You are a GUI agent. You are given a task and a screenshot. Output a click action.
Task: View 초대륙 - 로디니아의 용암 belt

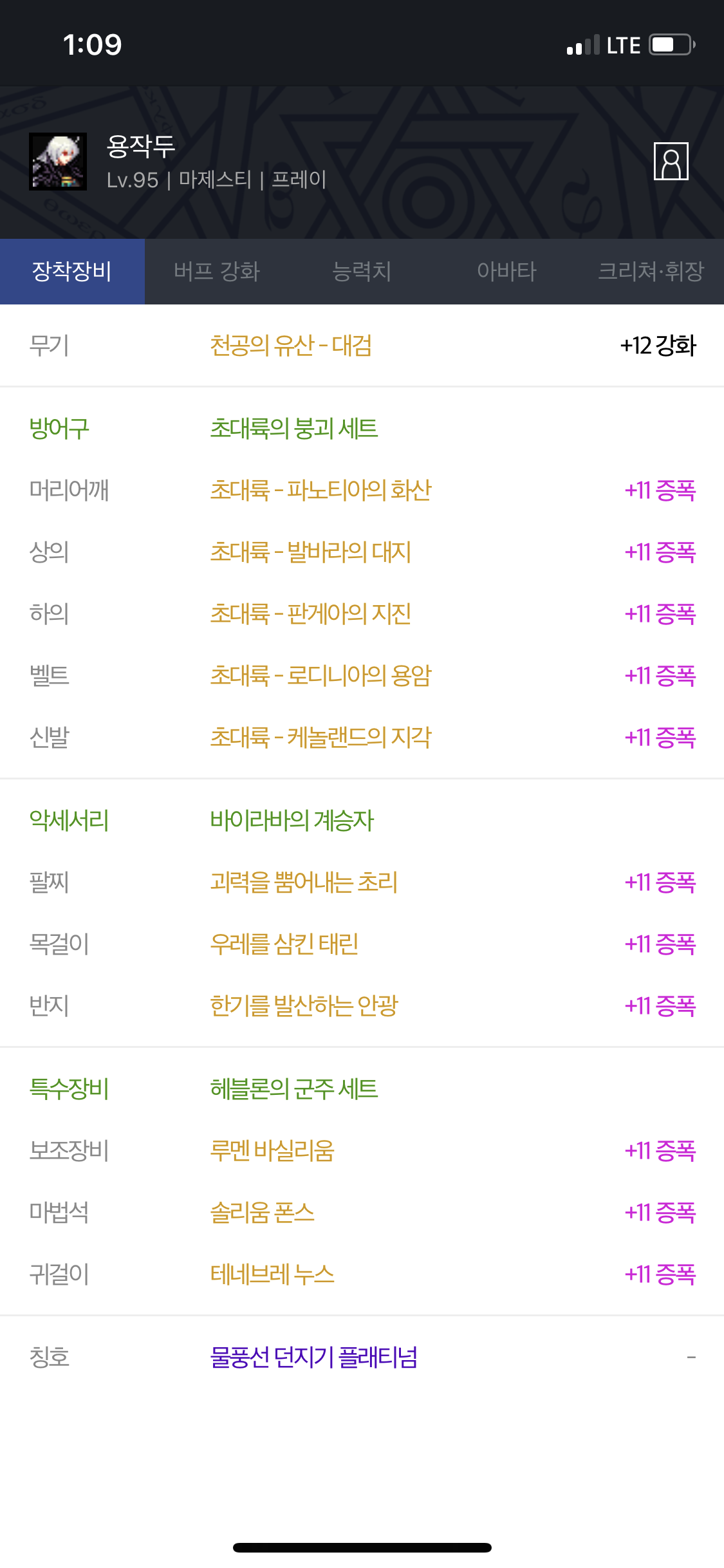pos(320,676)
